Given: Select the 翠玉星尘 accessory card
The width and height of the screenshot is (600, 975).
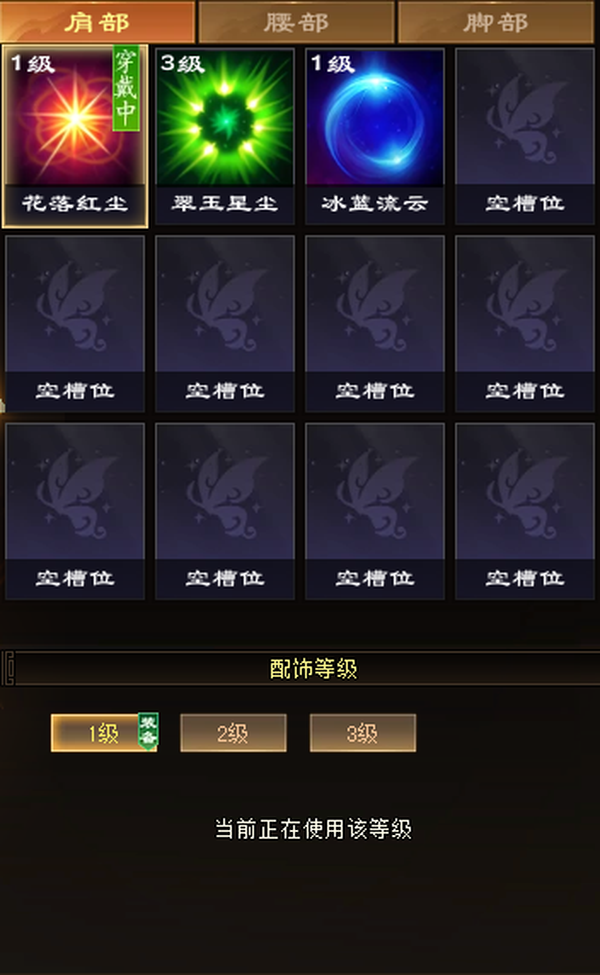Looking at the screenshot, I should click(x=224, y=136).
